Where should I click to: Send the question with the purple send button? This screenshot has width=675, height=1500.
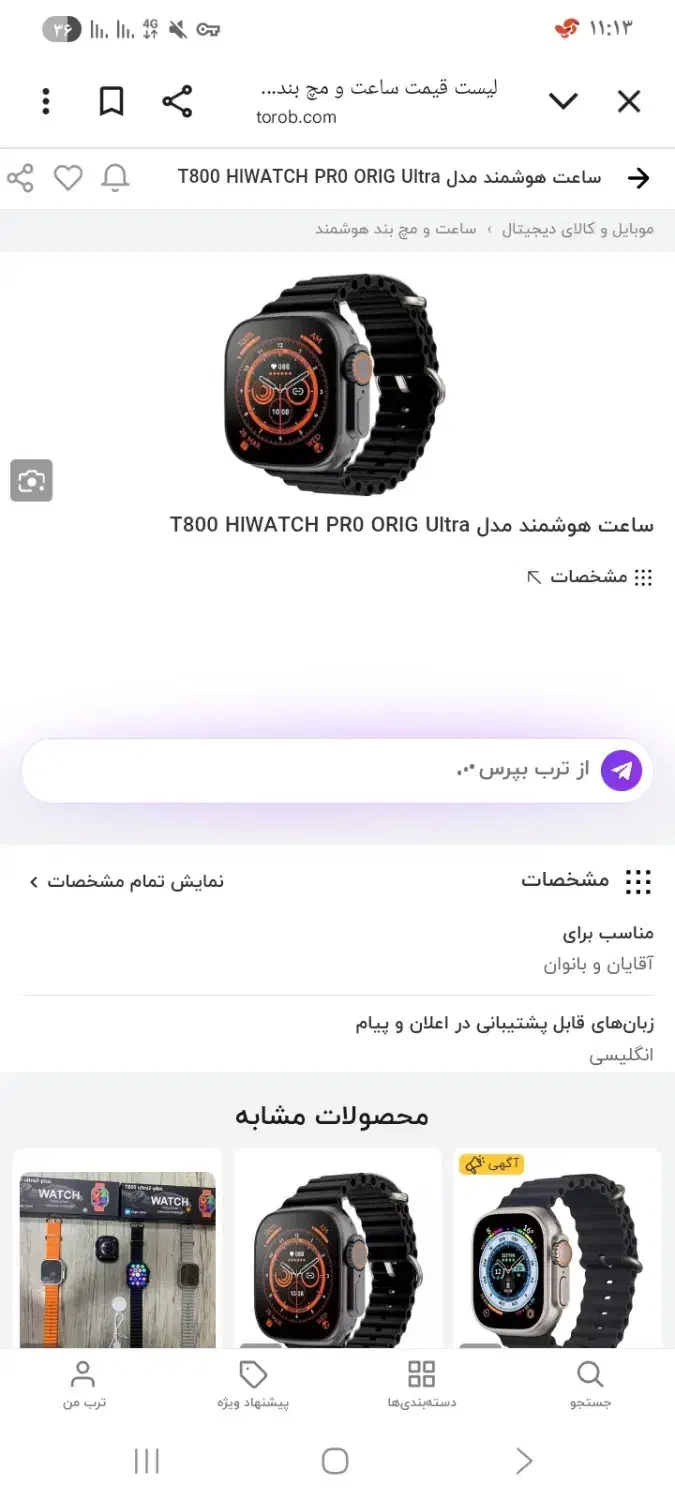point(621,770)
